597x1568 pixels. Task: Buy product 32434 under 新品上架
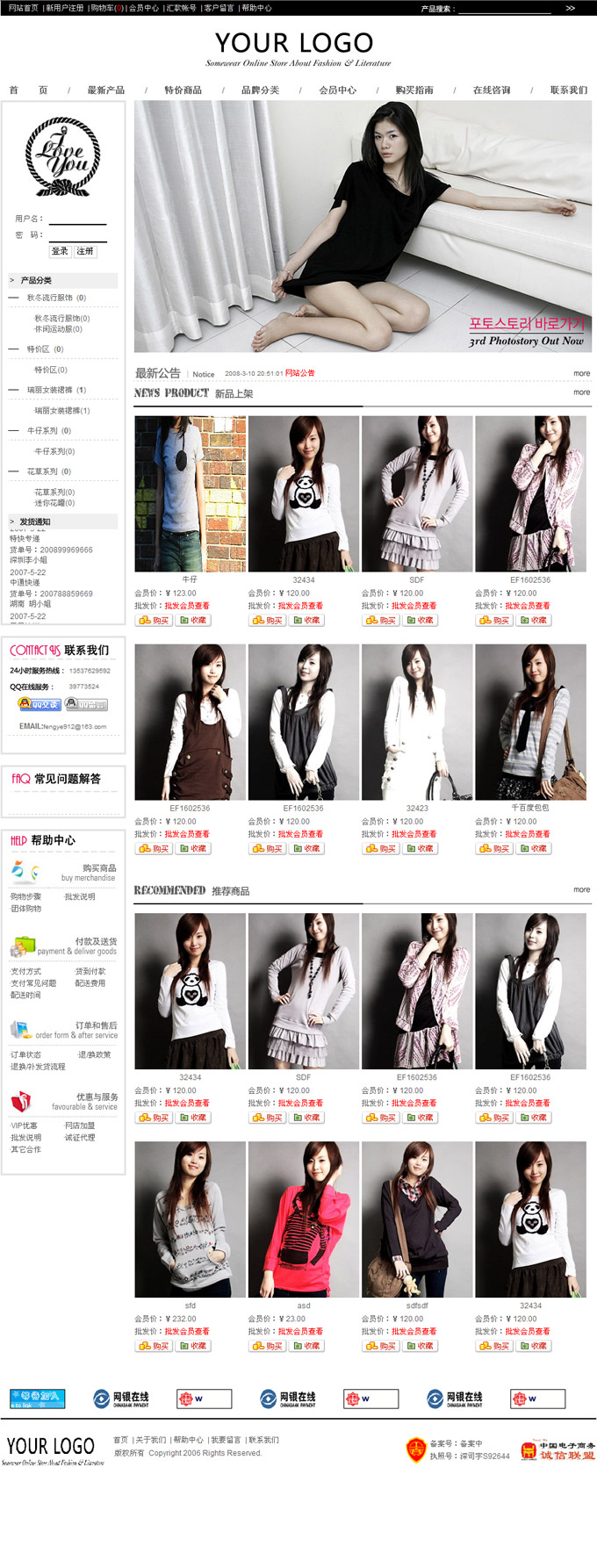267,621
